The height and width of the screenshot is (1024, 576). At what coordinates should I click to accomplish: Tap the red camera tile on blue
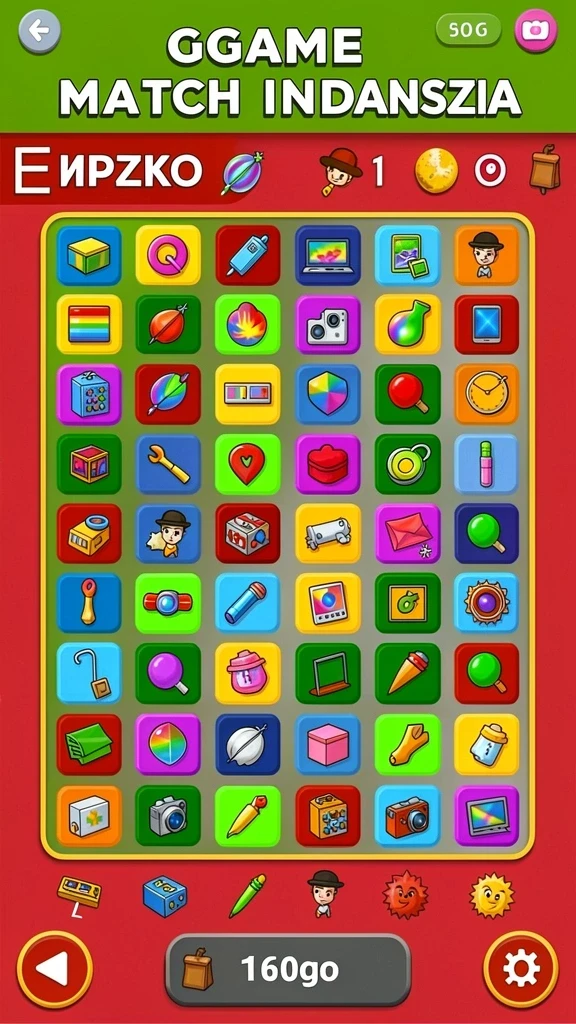(x=408, y=816)
